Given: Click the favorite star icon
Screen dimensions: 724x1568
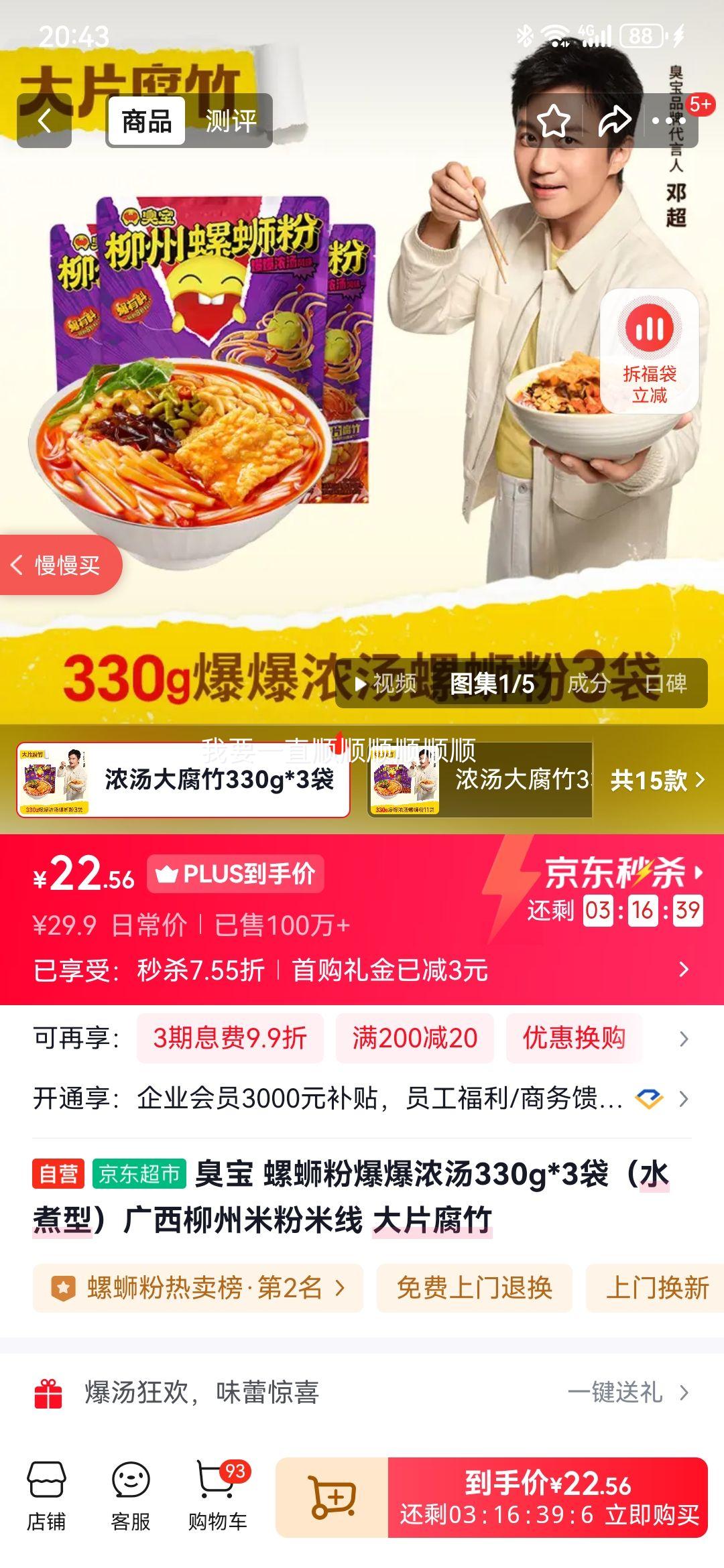Looking at the screenshot, I should pyautogui.click(x=552, y=121).
